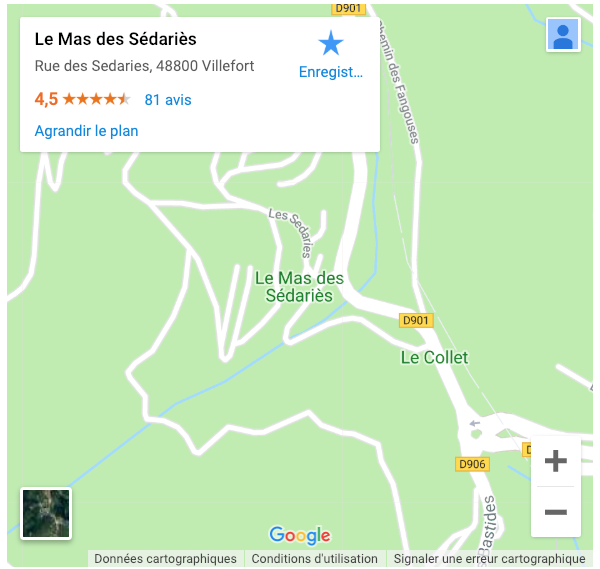
Task: Zoom out of the map
Action: (x=555, y=512)
